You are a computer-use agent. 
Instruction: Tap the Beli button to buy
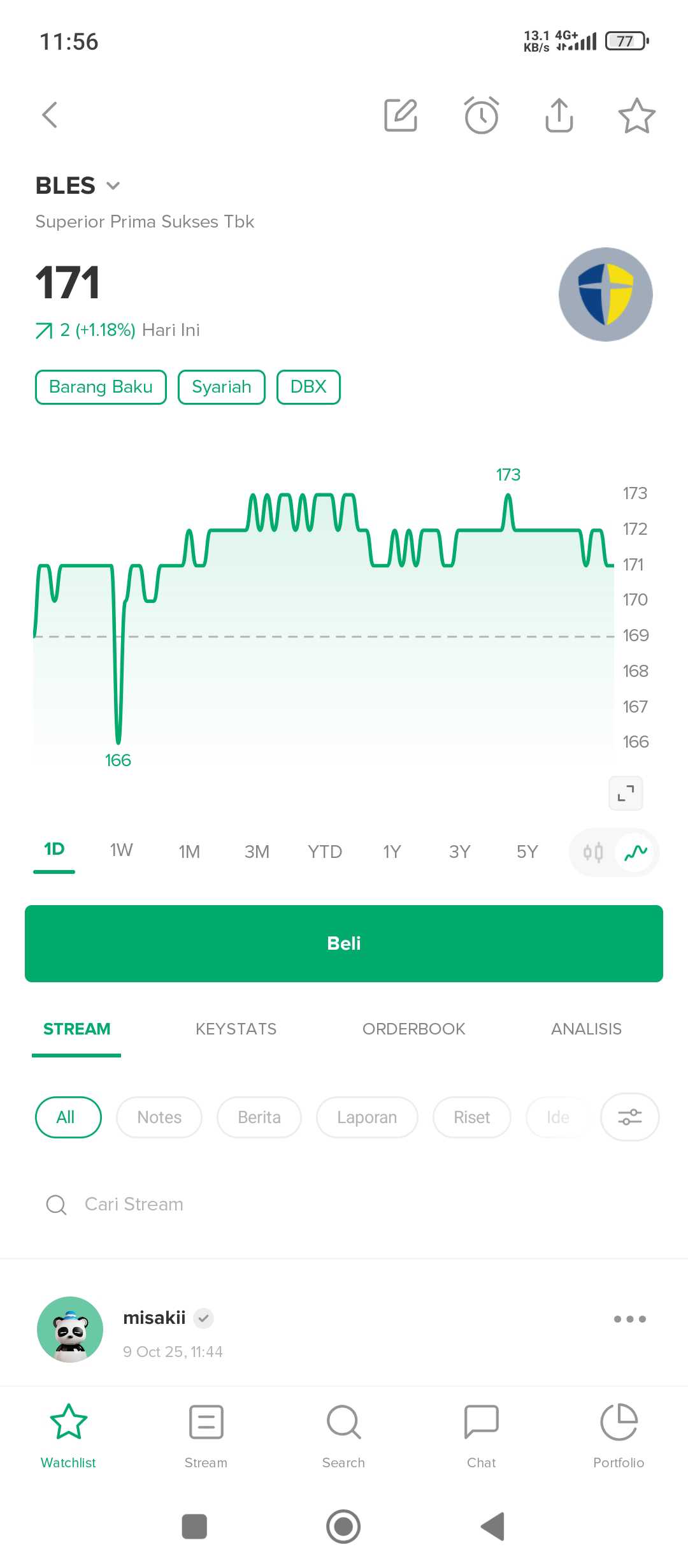[x=344, y=943]
